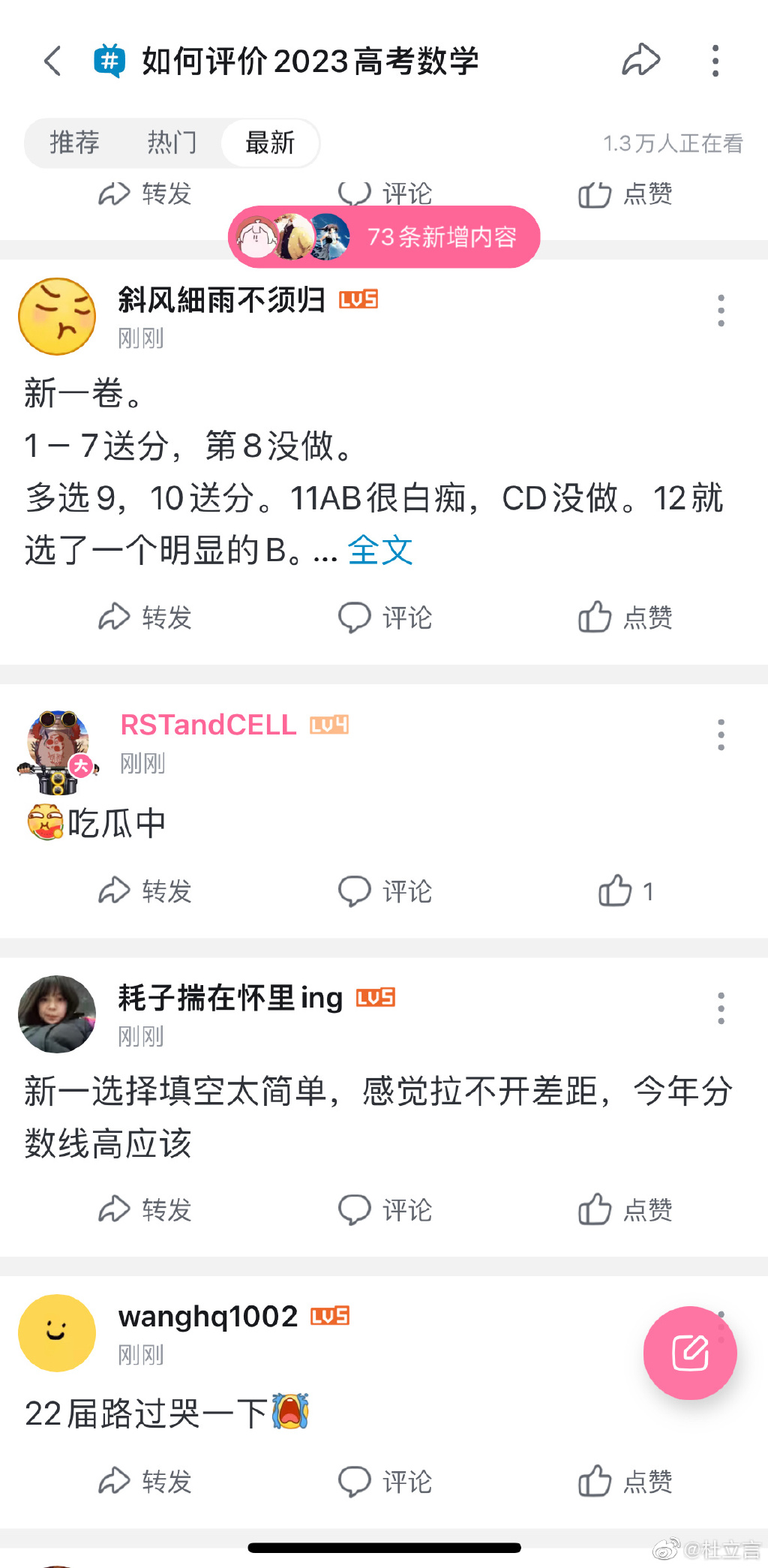Repost wanghq1002's post
This screenshot has height=1568, width=768.
point(145,1481)
